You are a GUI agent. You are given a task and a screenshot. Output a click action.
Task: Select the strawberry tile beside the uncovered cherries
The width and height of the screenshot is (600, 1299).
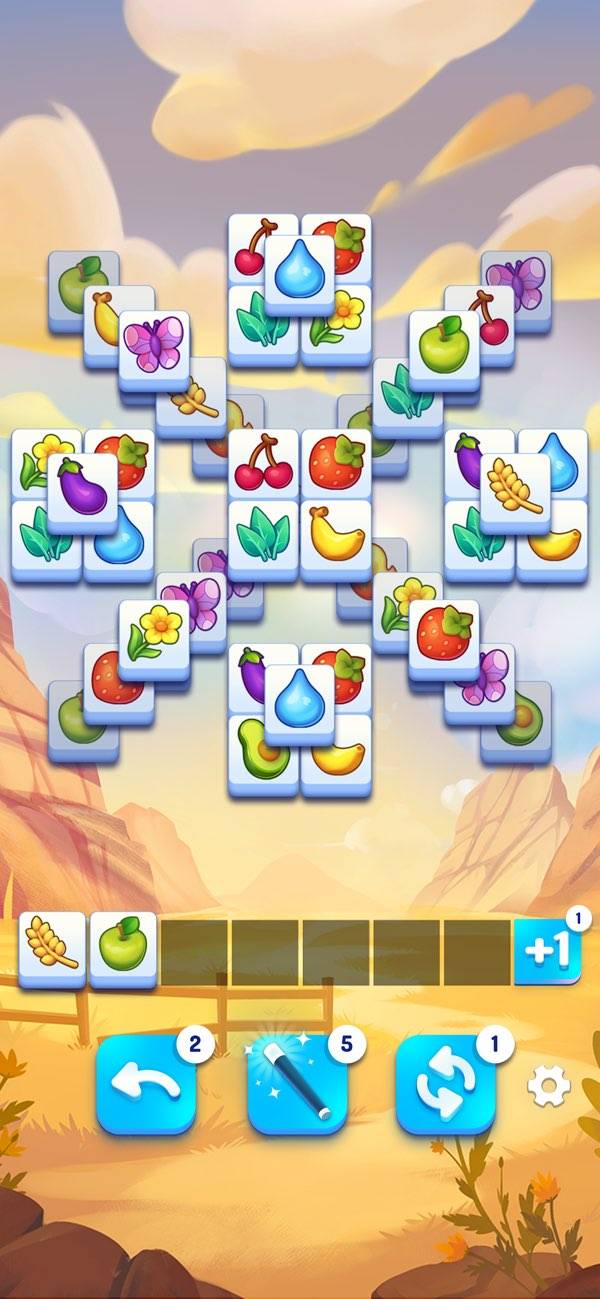336,463
